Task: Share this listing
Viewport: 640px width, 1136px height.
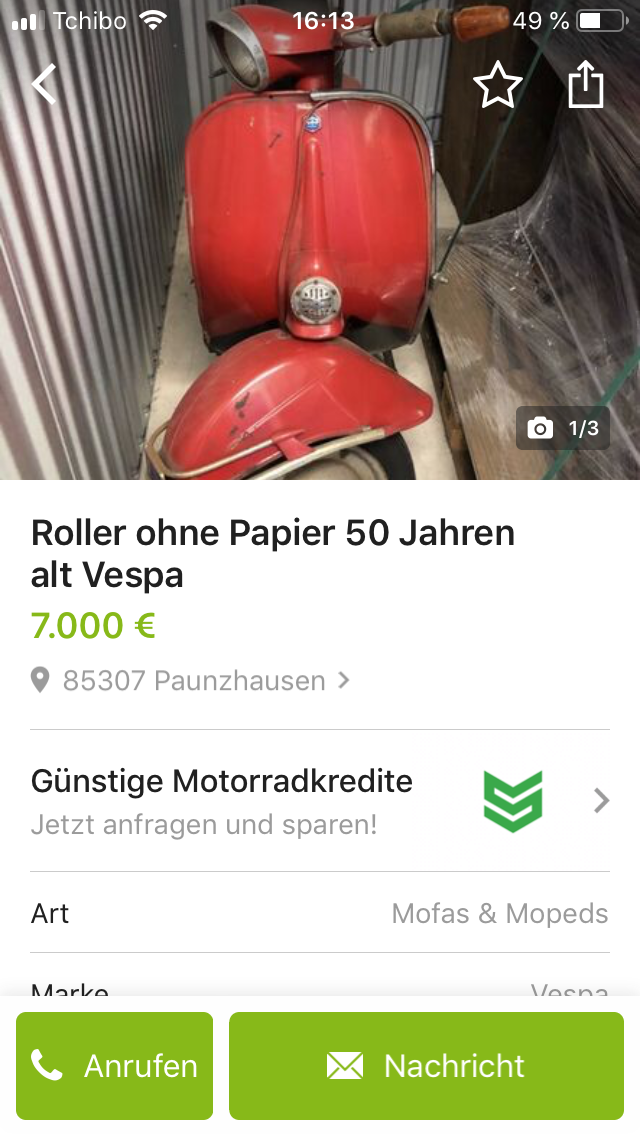Action: (x=586, y=85)
